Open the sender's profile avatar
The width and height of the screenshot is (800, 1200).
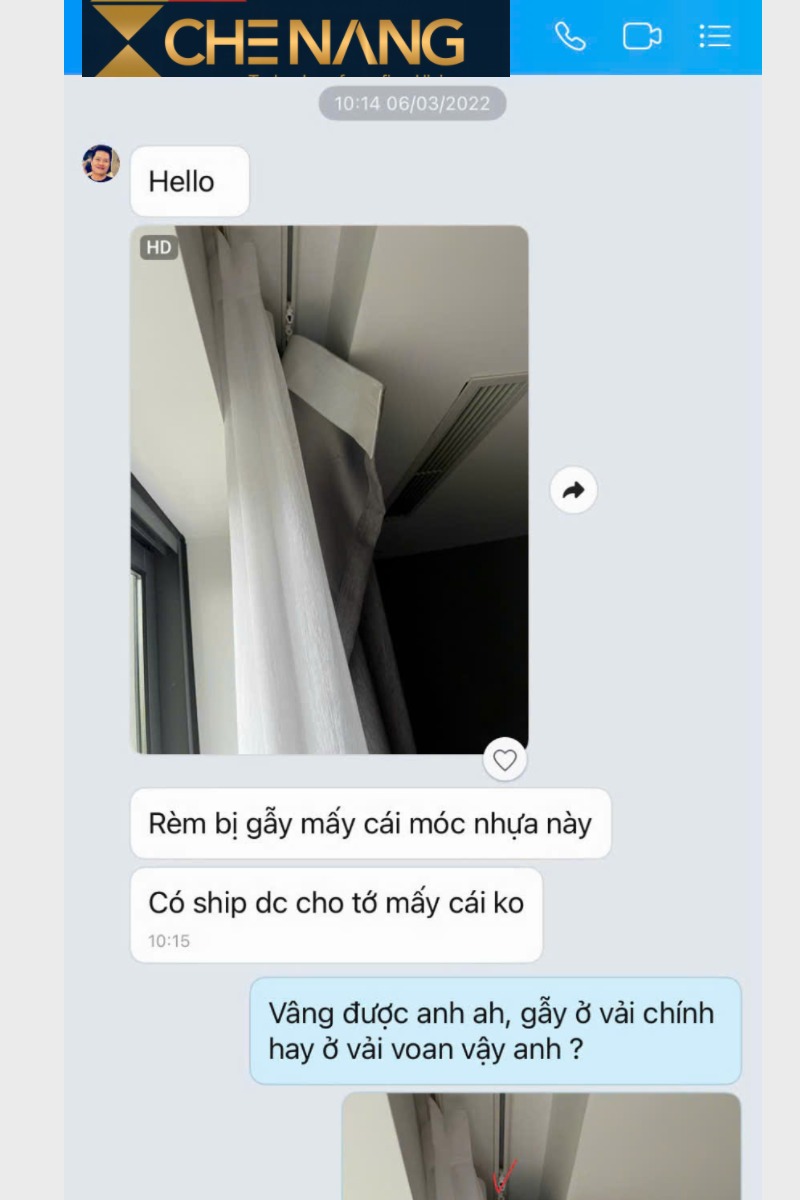101,163
